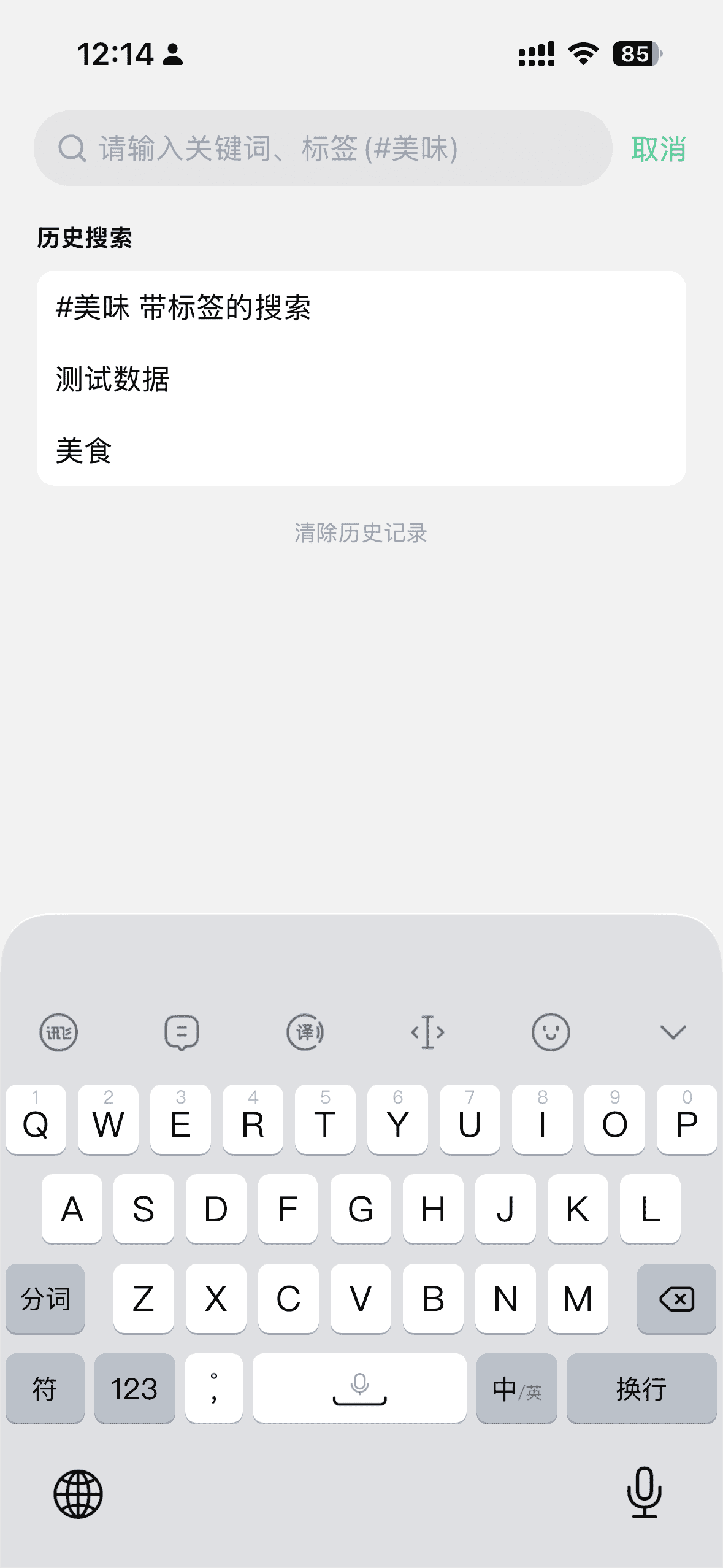Tap the globe icon to switch keyboards
Viewport: 723px width, 1568px height.
click(78, 1494)
